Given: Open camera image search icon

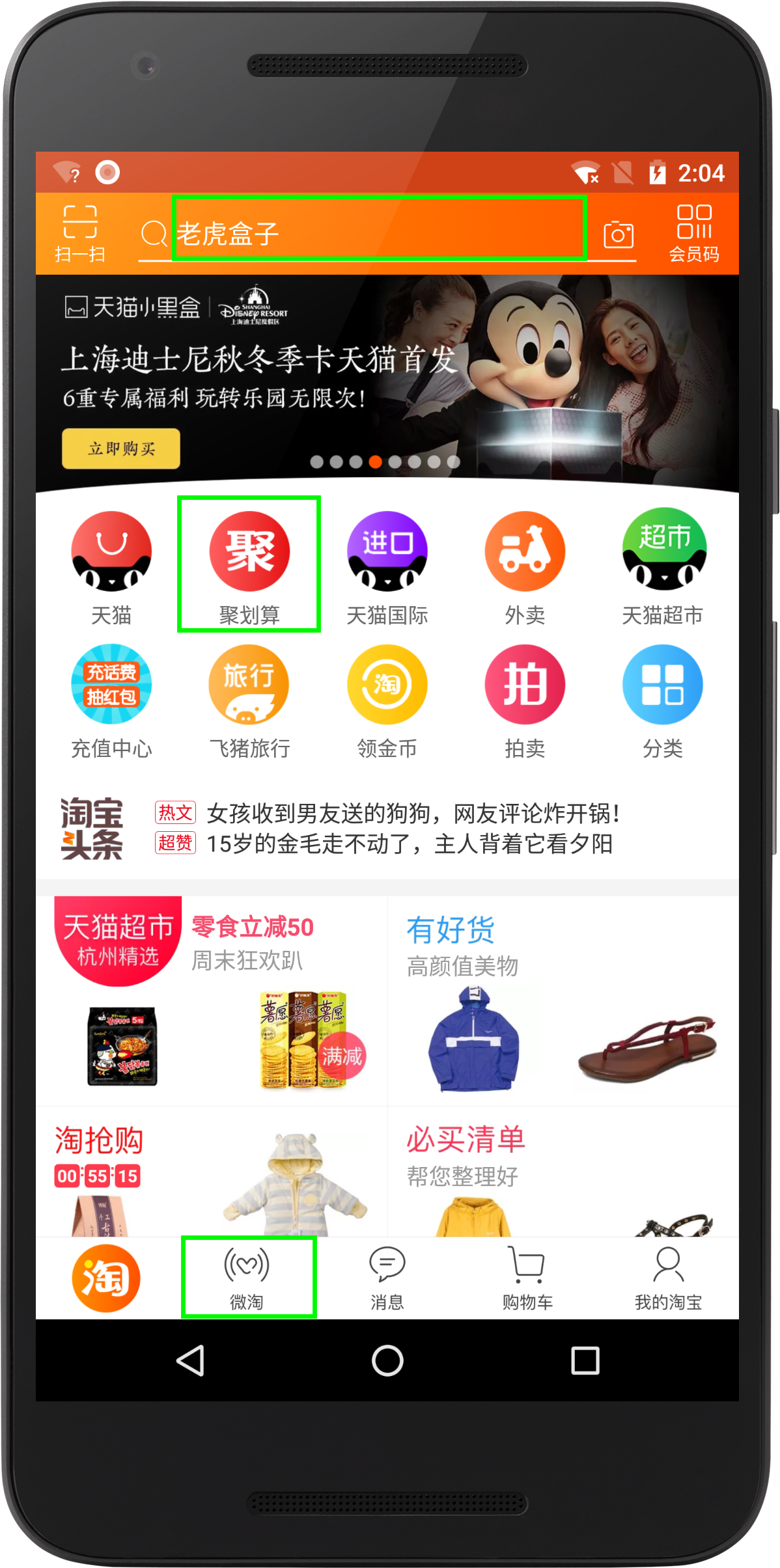Looking at the screenshot, I should (x=618, y=234).
